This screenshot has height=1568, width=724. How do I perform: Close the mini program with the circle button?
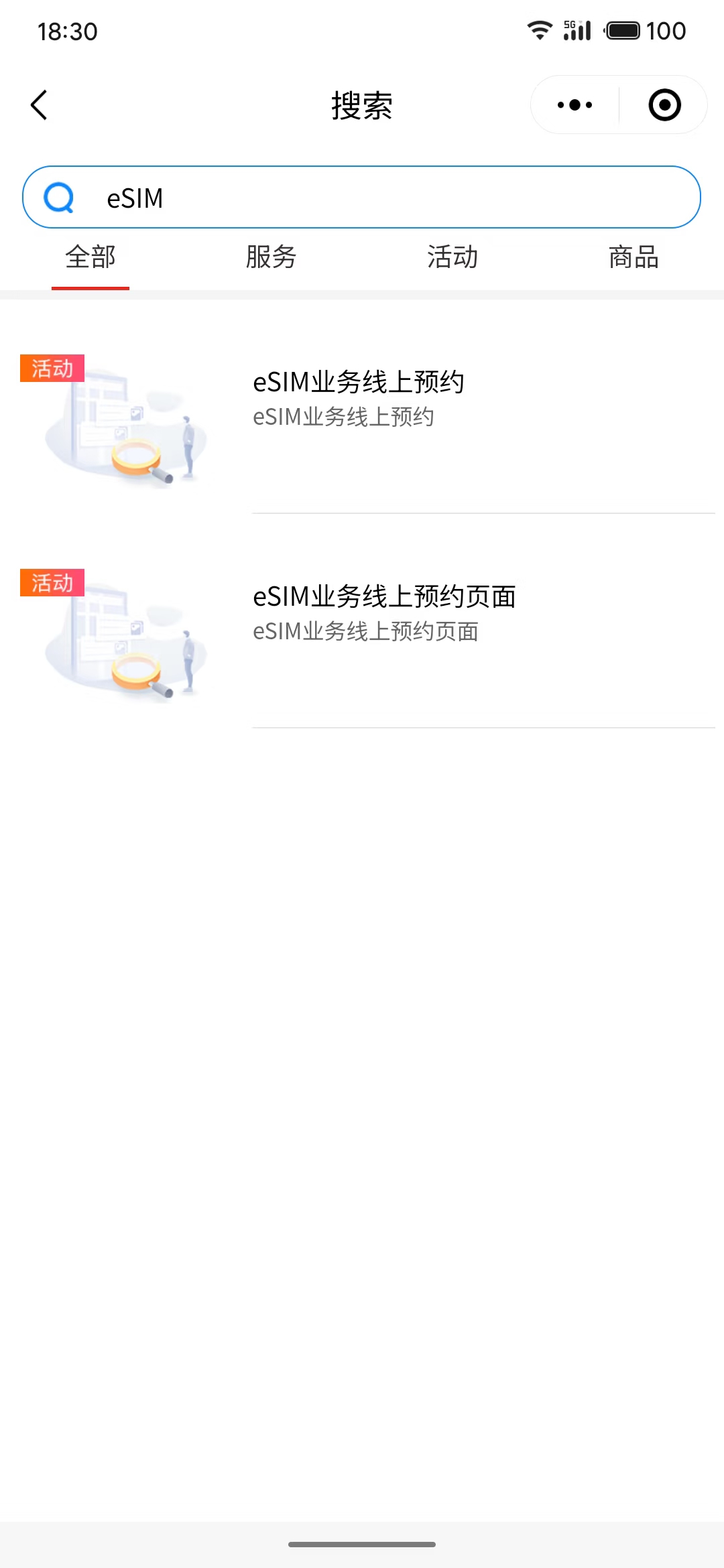tap(664, 105)
